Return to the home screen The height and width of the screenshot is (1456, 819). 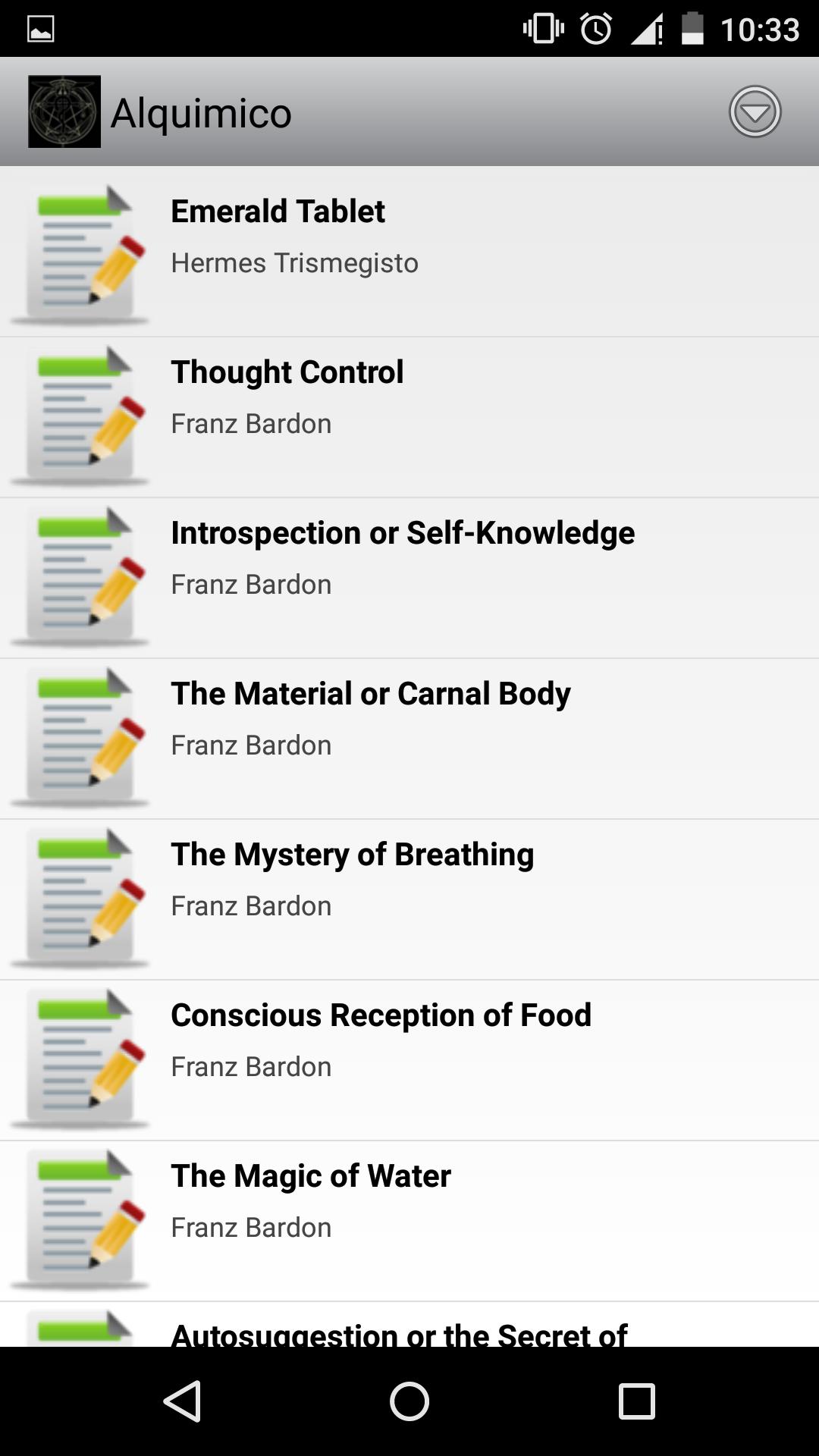[409, 1401]
